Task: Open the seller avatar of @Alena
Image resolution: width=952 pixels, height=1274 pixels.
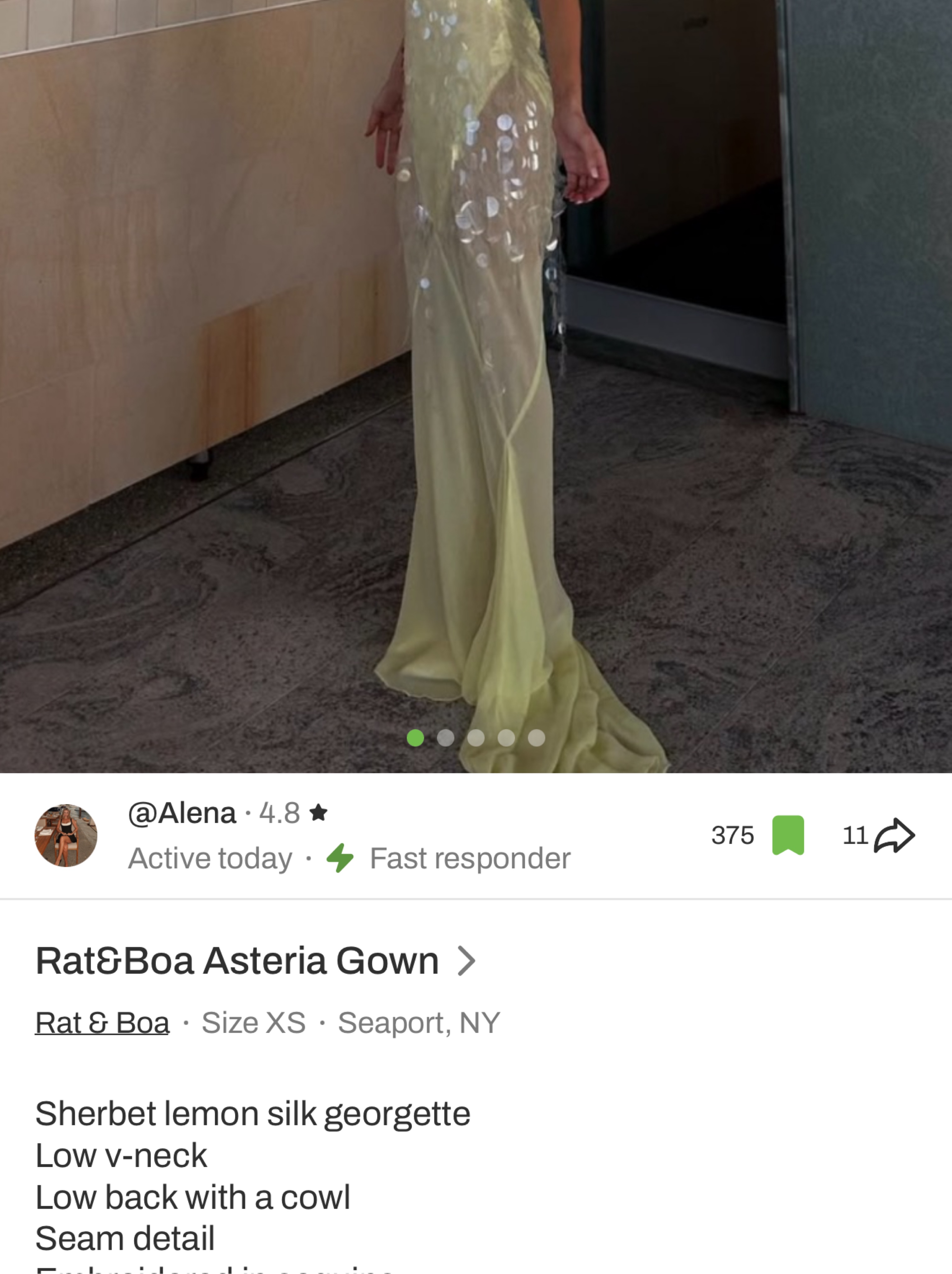Action: click(66, 835)
